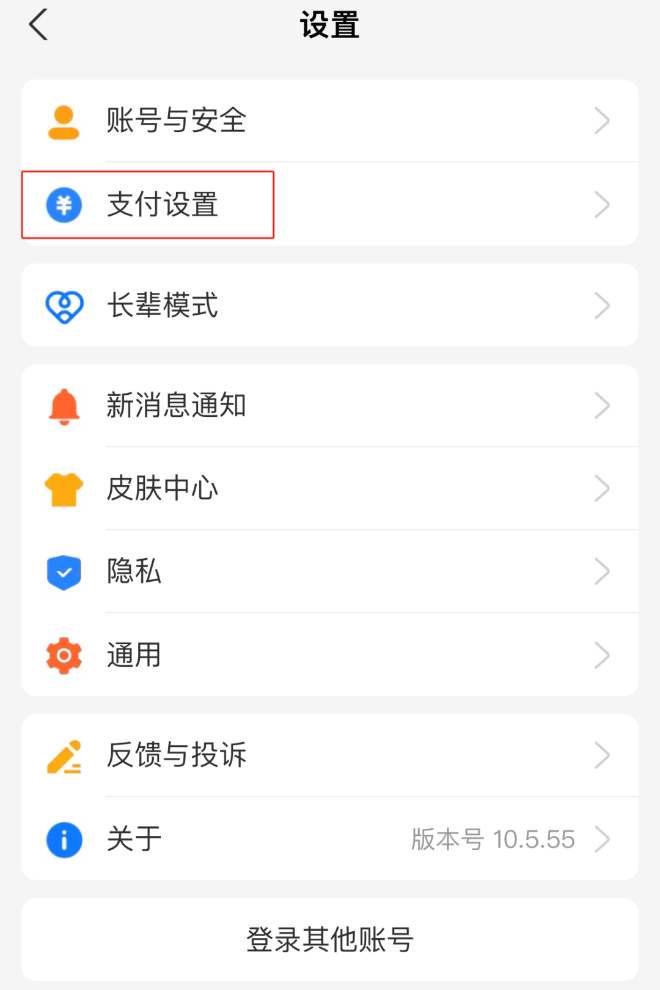This screenshot has width=660, height=990.
Task: Go back using the top-left arrow
Action: pyautogui.click(x=38, y=25)
